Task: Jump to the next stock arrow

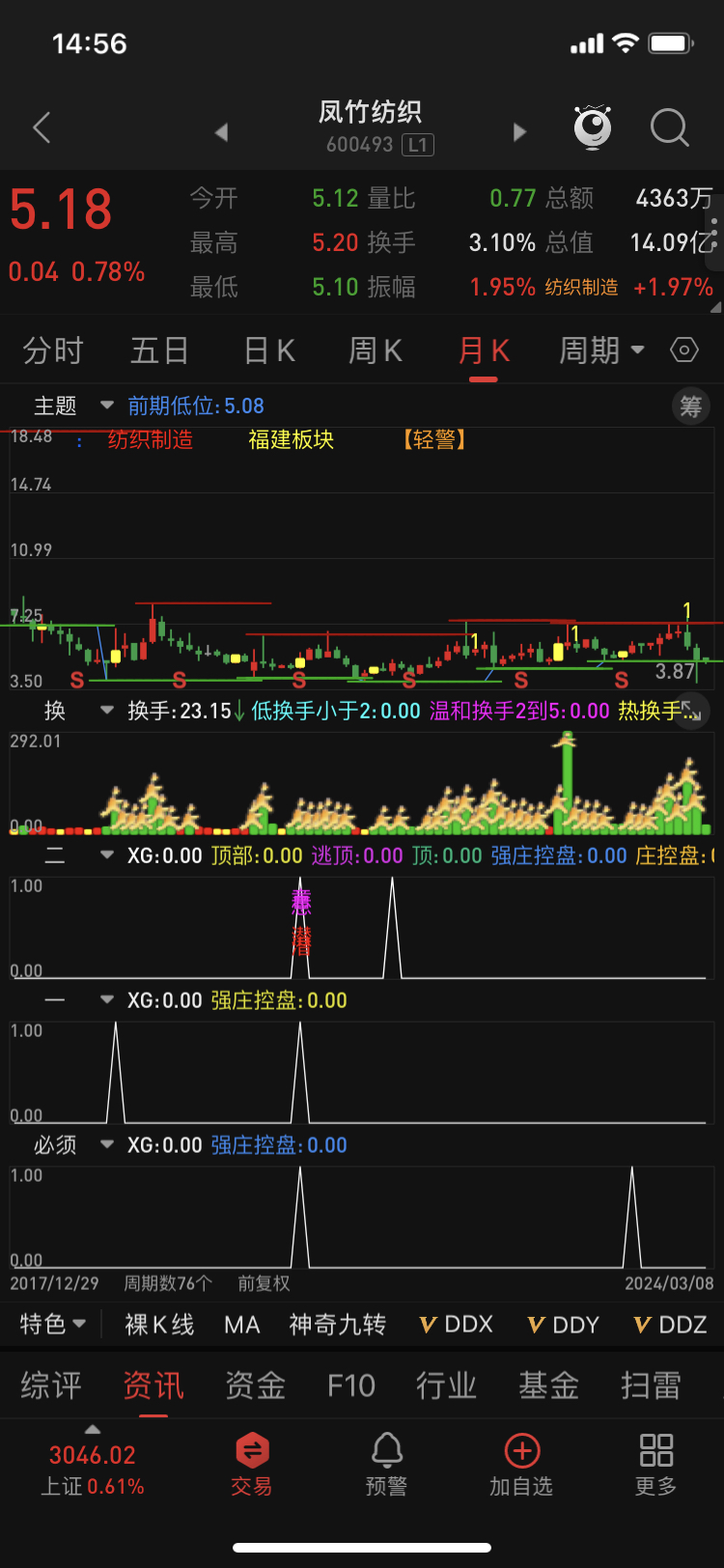Action: point(519,131)
